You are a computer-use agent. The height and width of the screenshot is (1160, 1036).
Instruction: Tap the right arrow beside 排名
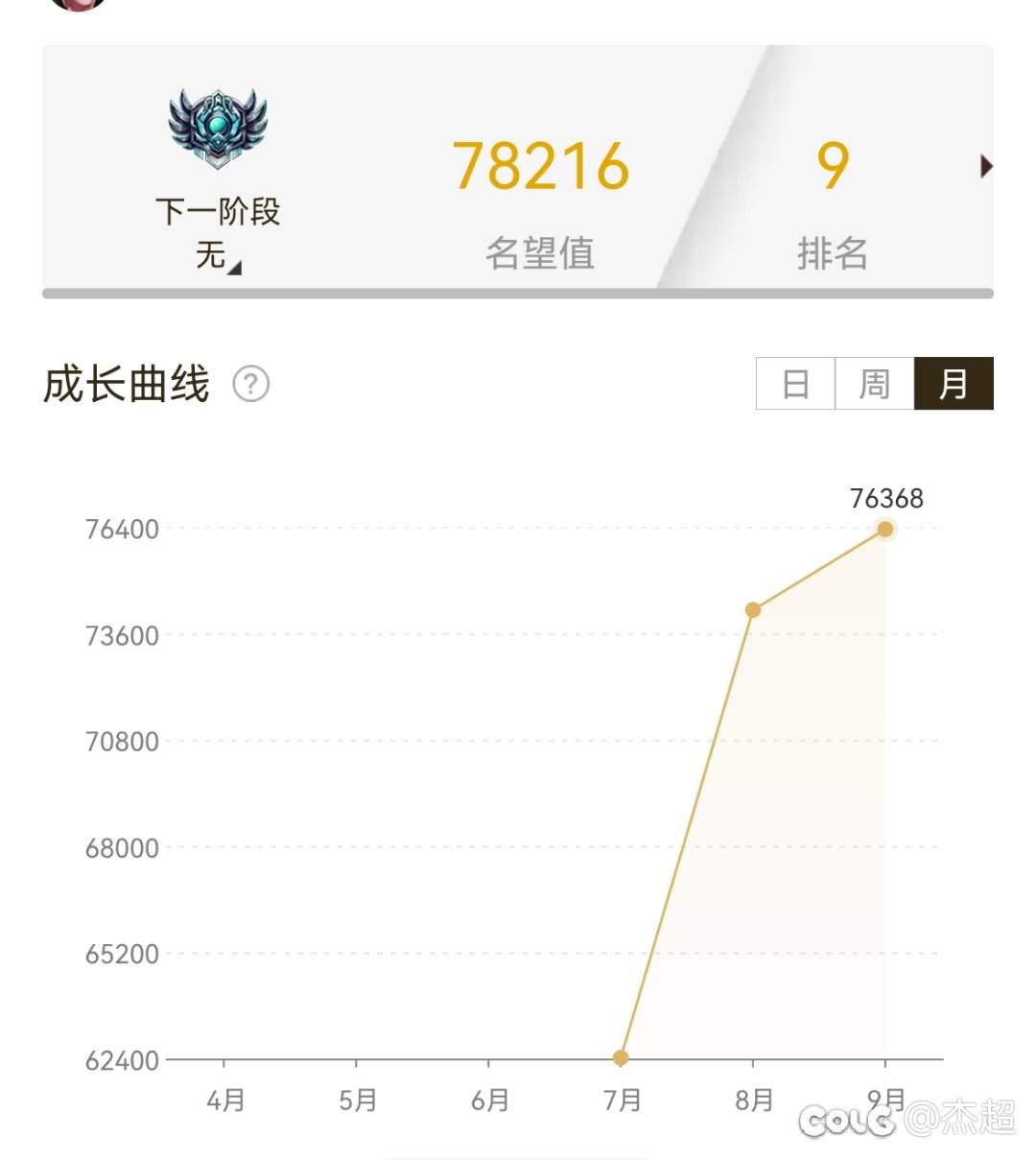[x=985, y=167]
